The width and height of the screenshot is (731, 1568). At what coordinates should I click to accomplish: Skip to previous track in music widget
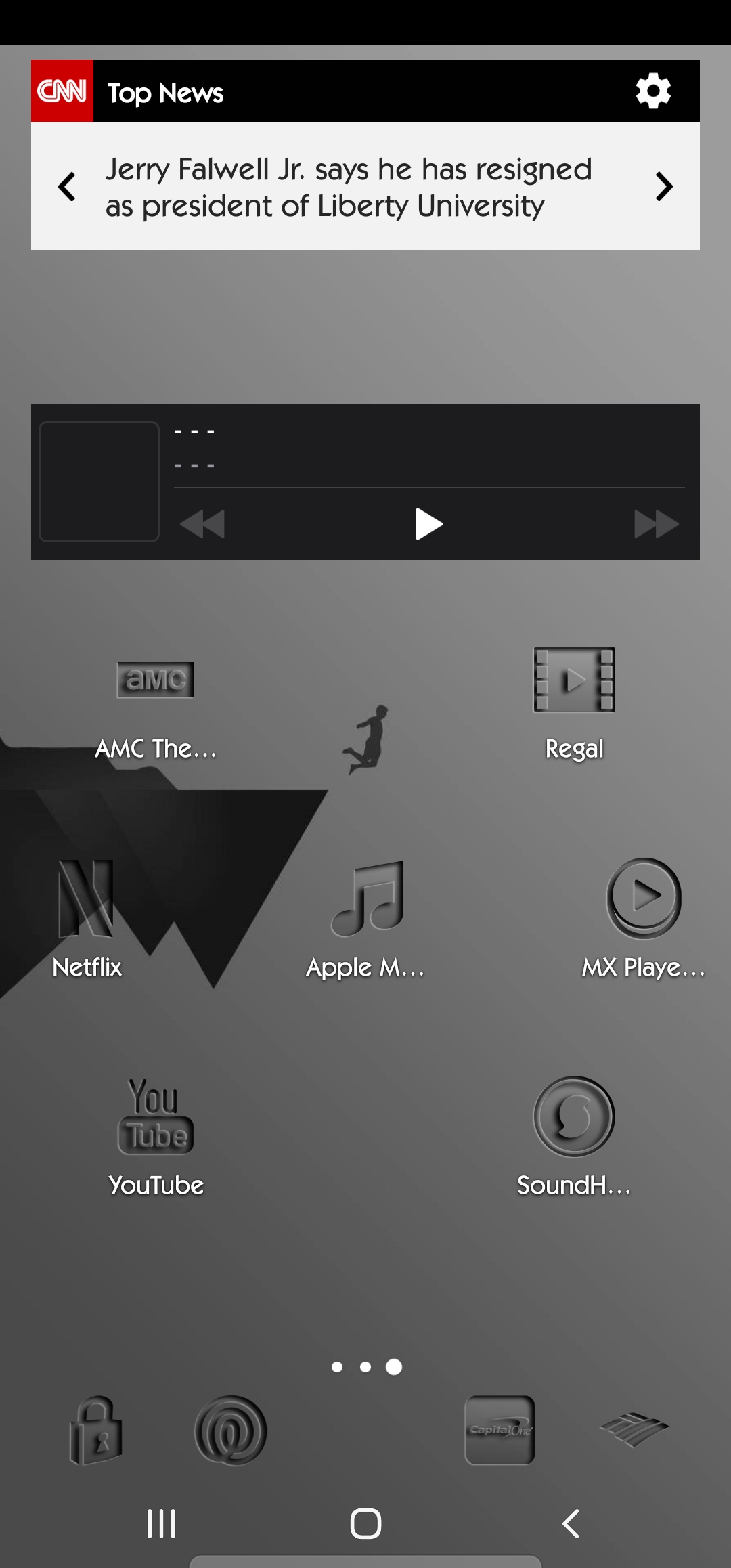202,524
